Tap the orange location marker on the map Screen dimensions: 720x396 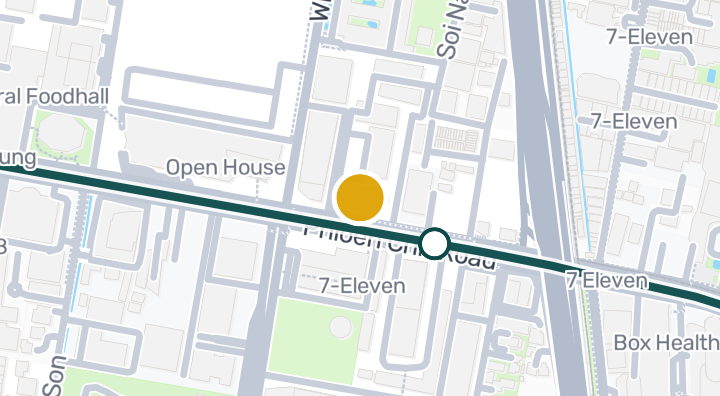pos(360,198)
